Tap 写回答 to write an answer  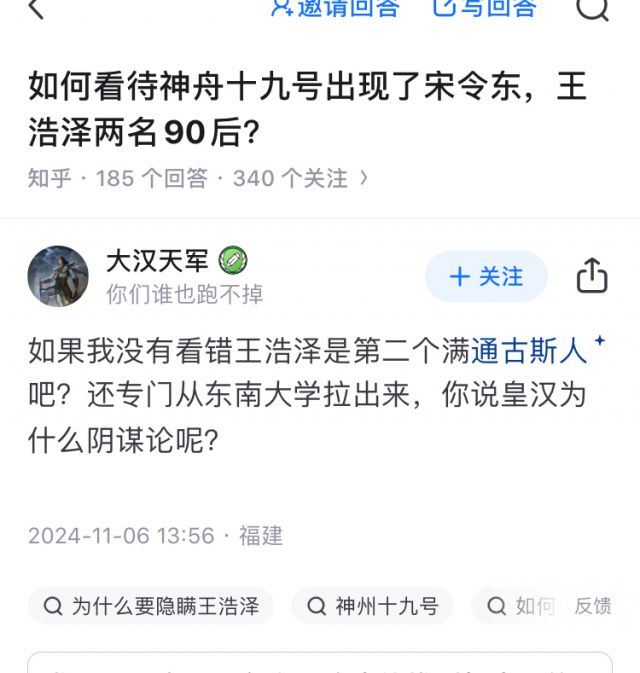click(484, 8)
